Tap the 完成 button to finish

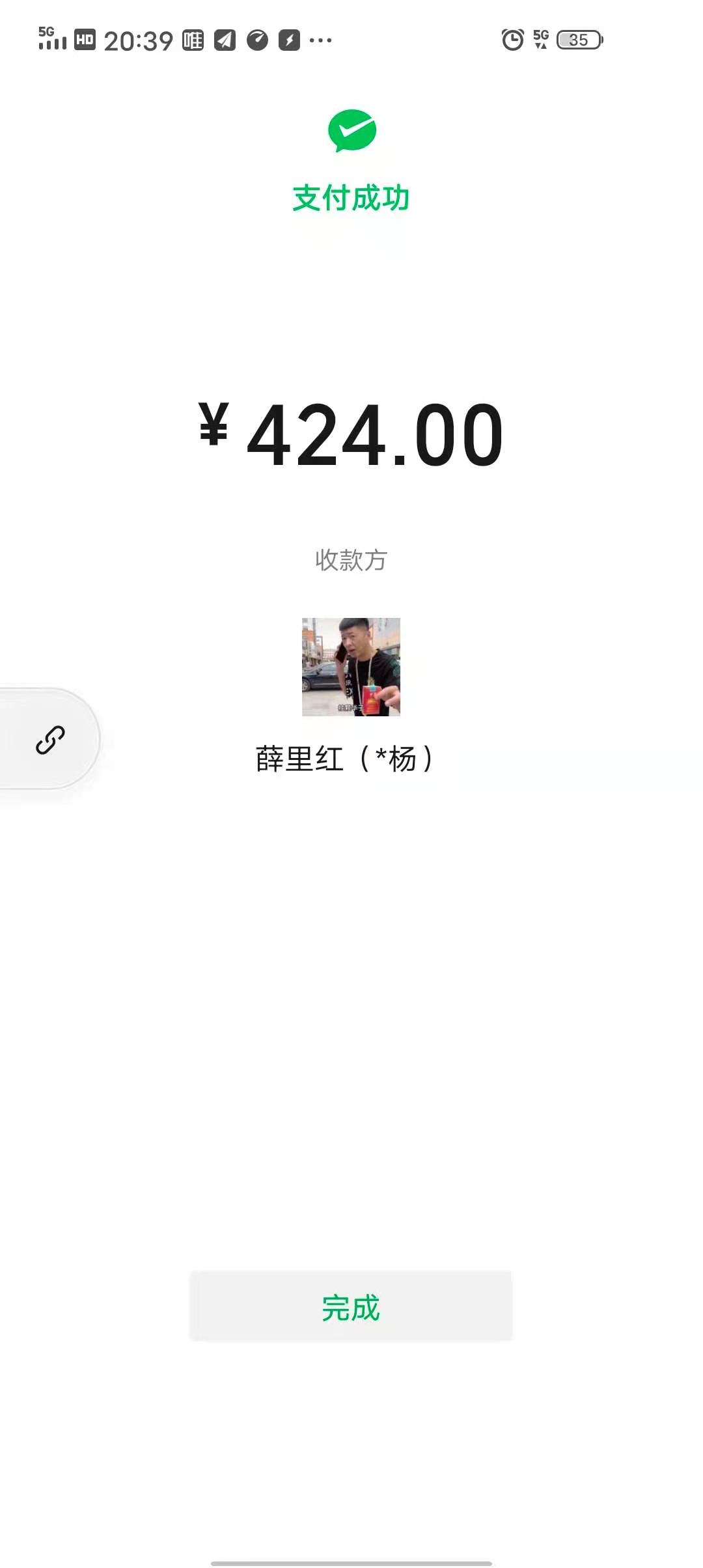click(x=351, y=1306)
